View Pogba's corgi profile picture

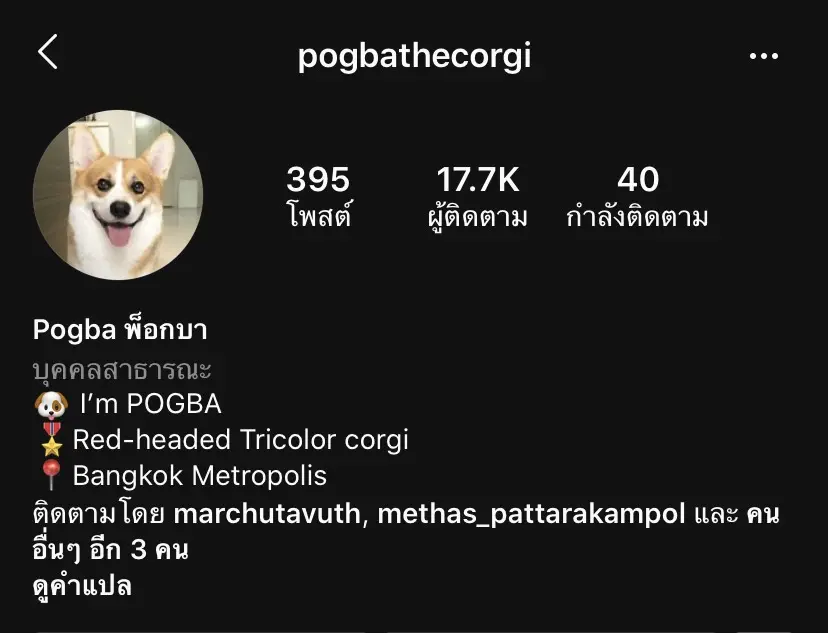click(x=118, y=194)
